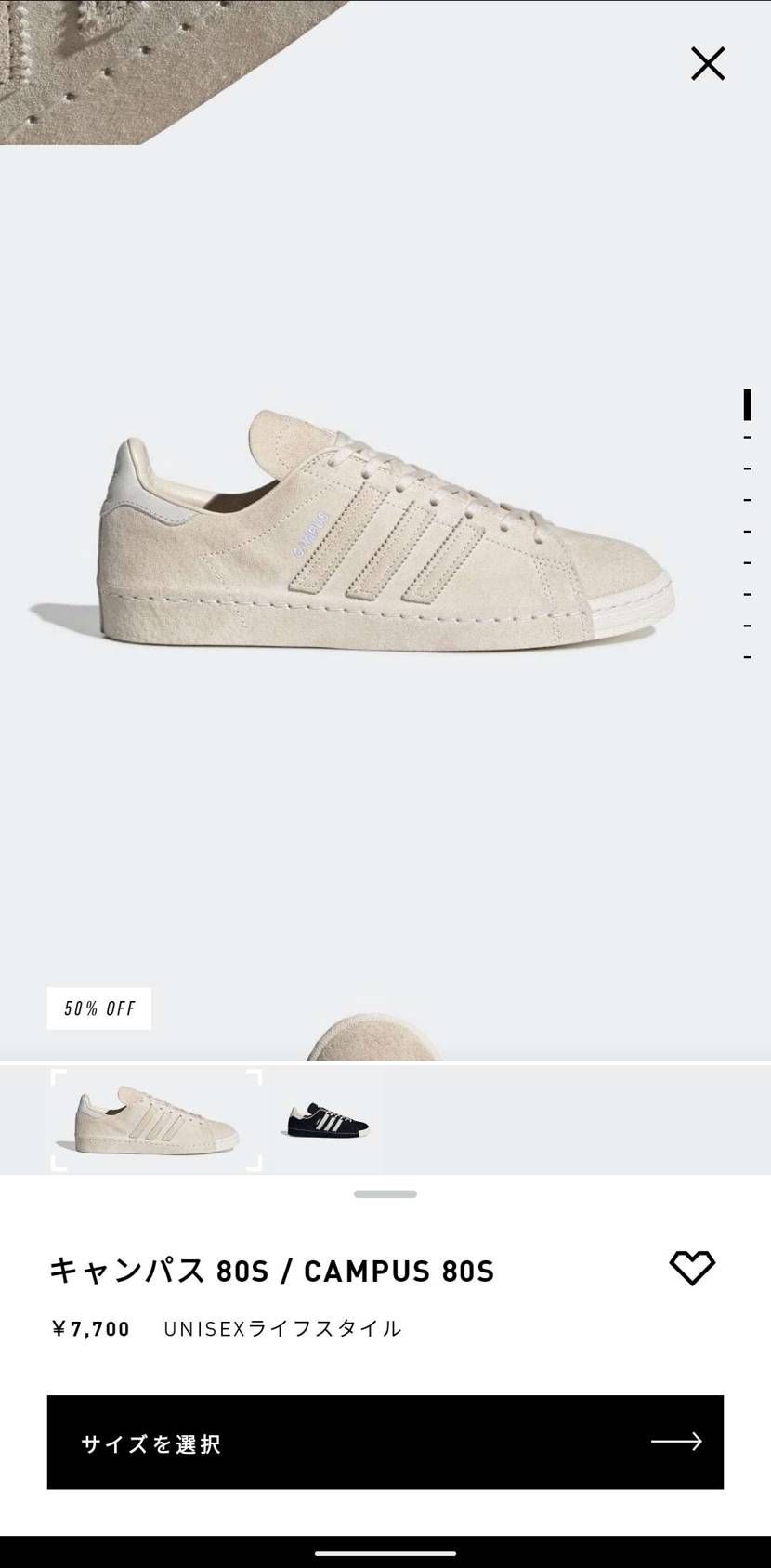
Task: Tap サイズを選択 to choose a size
Action: point(385,1442)
